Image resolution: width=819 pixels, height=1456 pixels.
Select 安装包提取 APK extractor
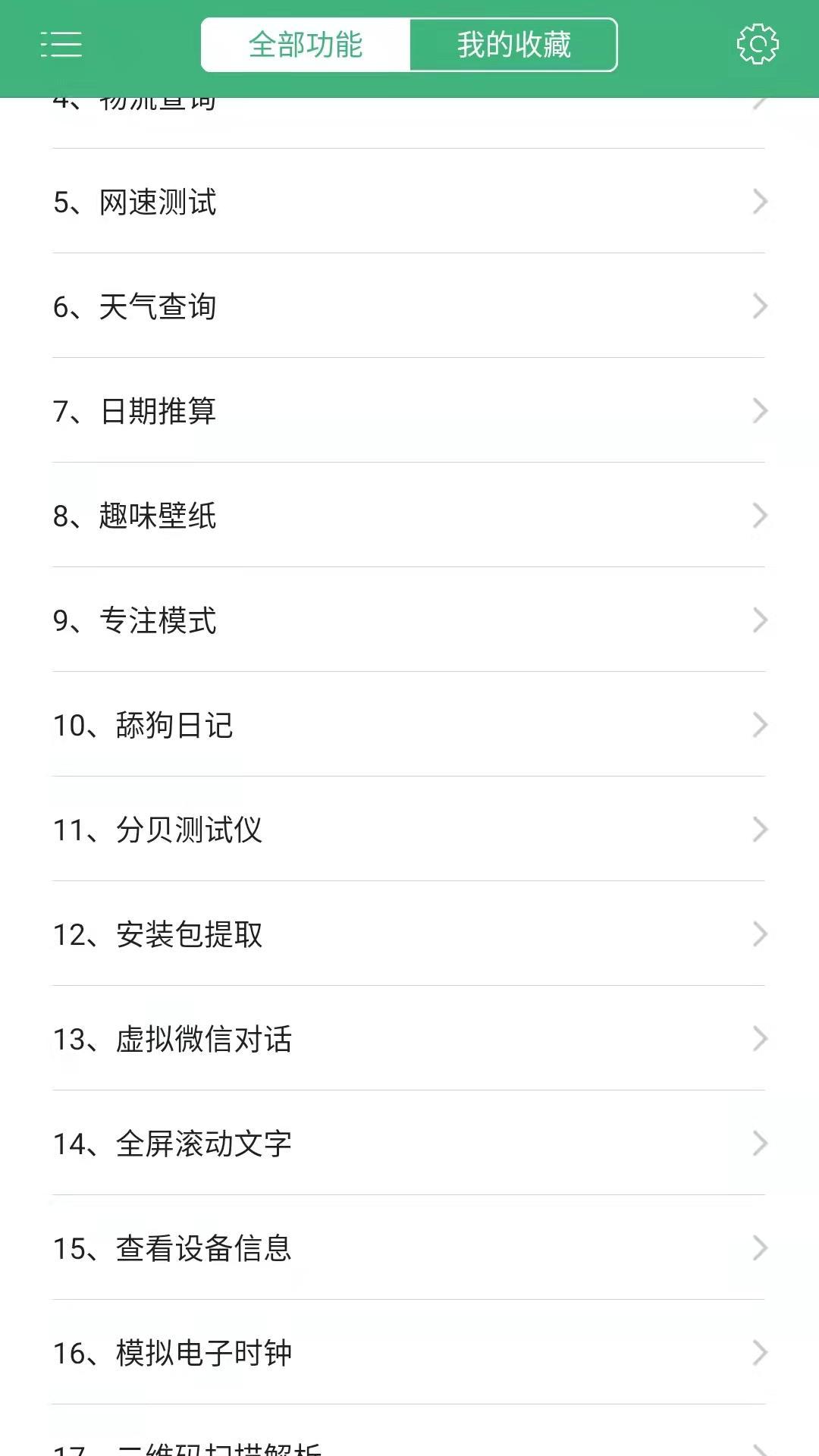(x=409, y=934)
